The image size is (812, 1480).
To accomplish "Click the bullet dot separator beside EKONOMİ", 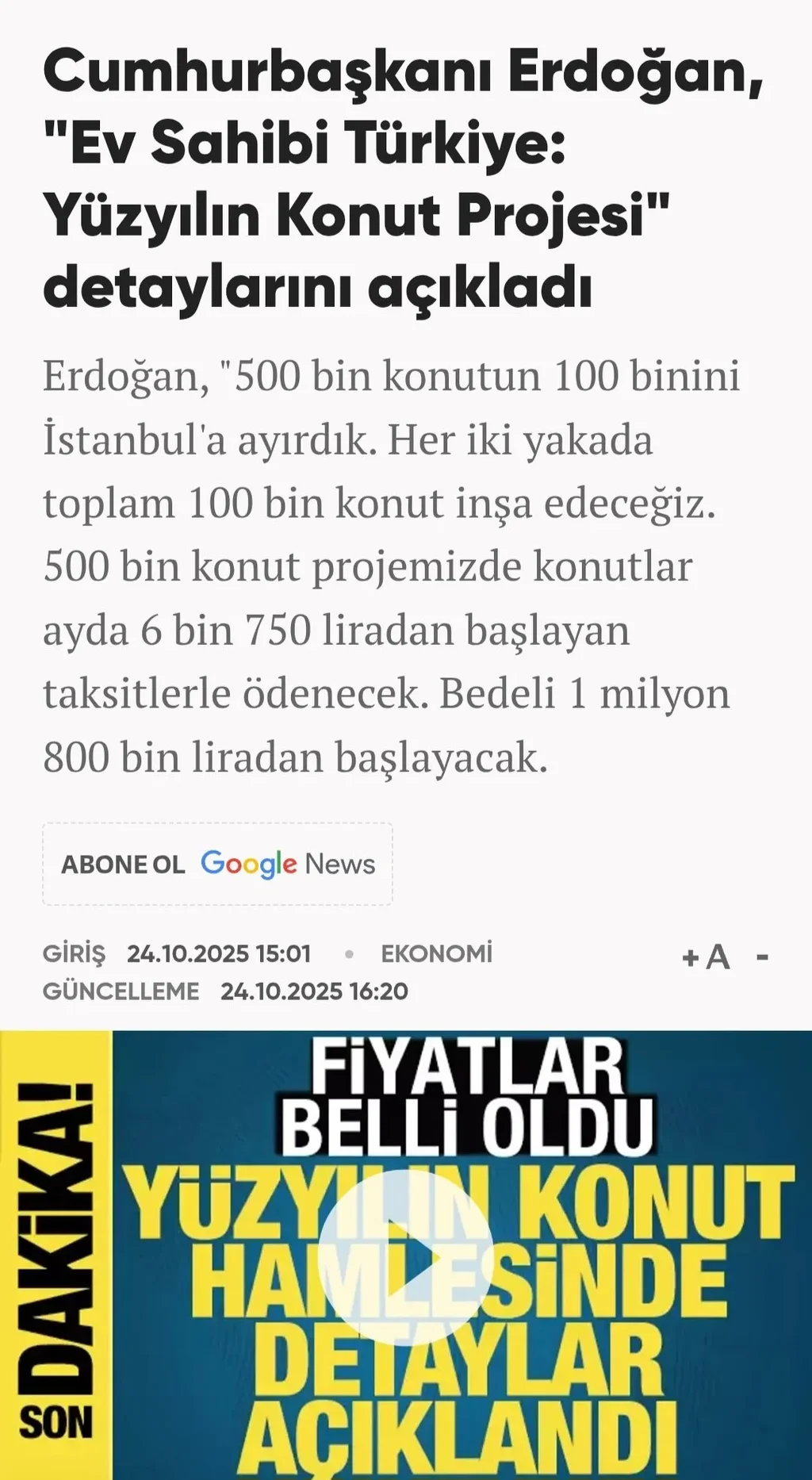I will [349, 955].
